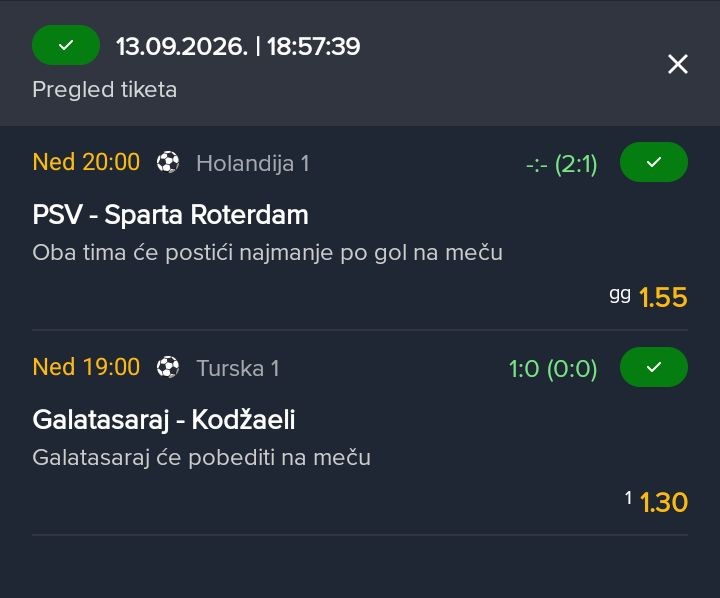Open the Galatasaraj - Kodžaeli match

164,419
